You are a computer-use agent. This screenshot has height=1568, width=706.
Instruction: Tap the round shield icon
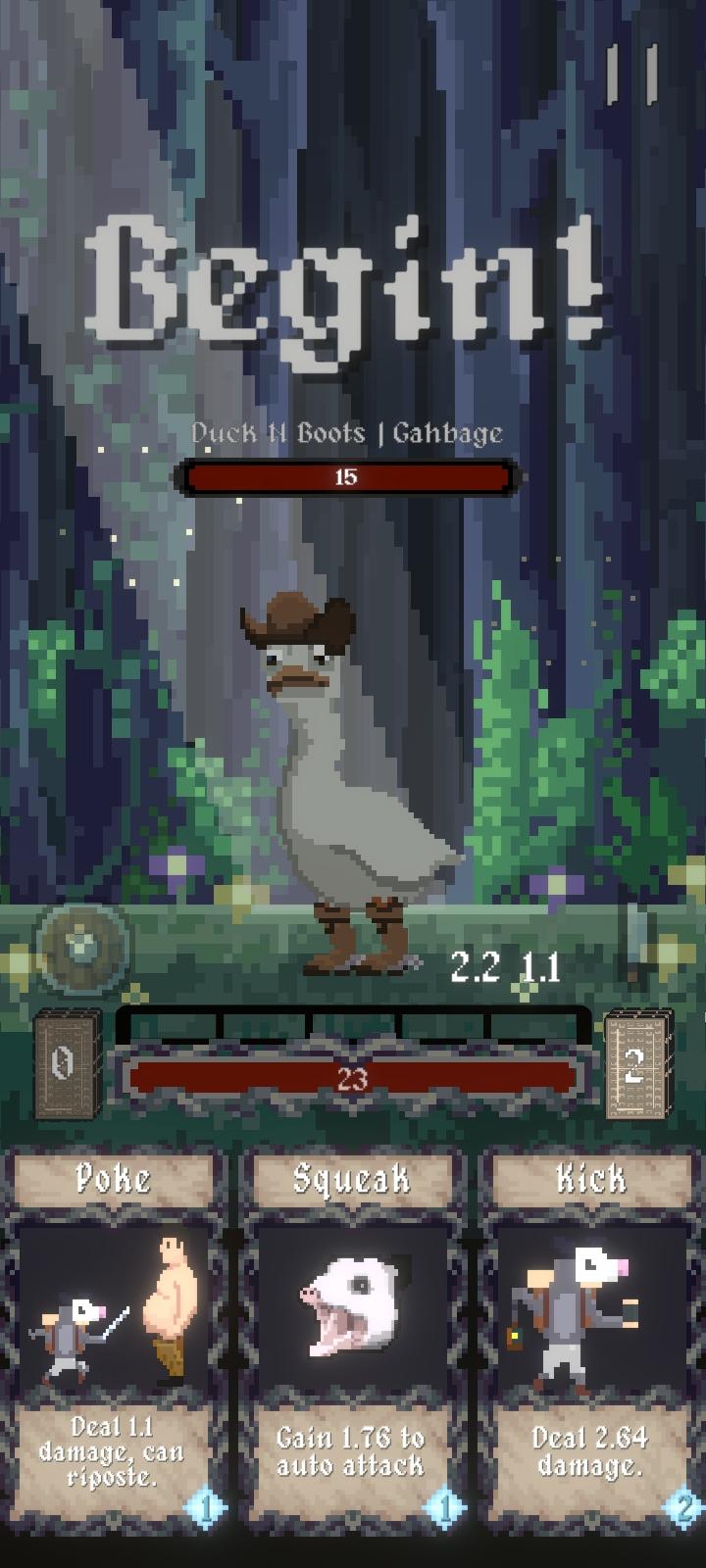[82, 948]
